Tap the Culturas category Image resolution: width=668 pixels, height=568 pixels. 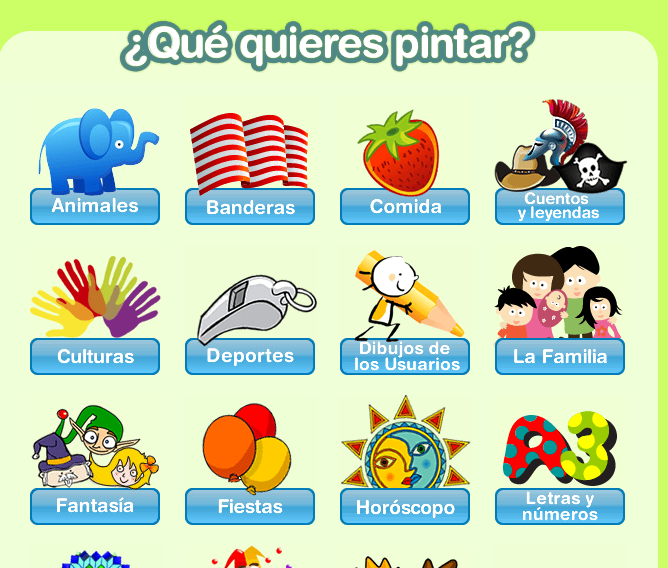coord(95,356)
